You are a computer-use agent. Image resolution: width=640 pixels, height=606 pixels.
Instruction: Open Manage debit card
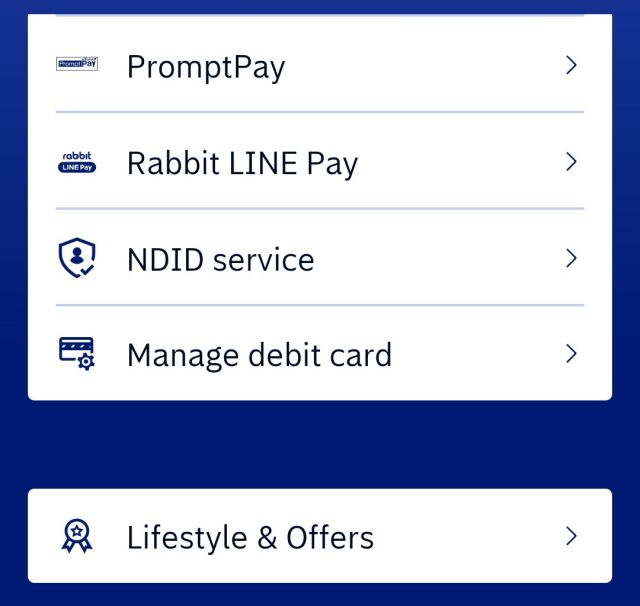[x=319, y=354]
